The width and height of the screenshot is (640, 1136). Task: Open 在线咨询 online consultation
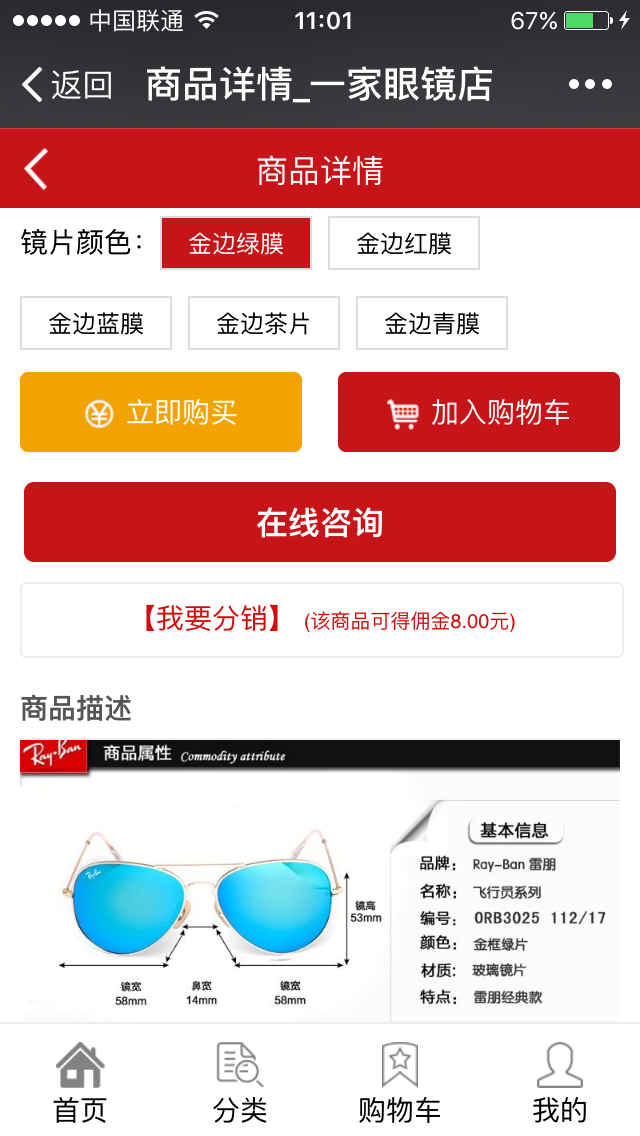[x=320, y=522]
